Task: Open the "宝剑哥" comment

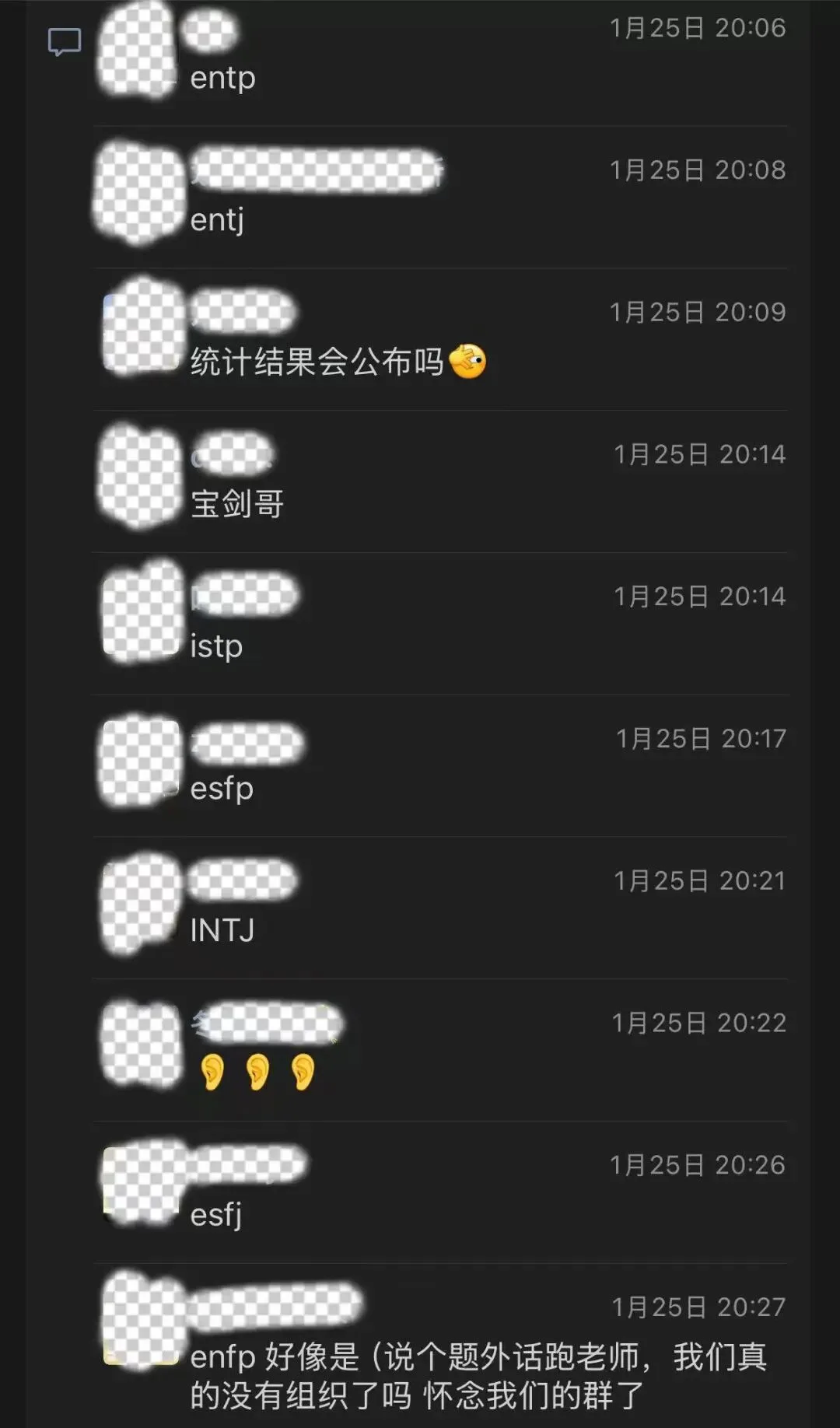Action: coord(237,504)
